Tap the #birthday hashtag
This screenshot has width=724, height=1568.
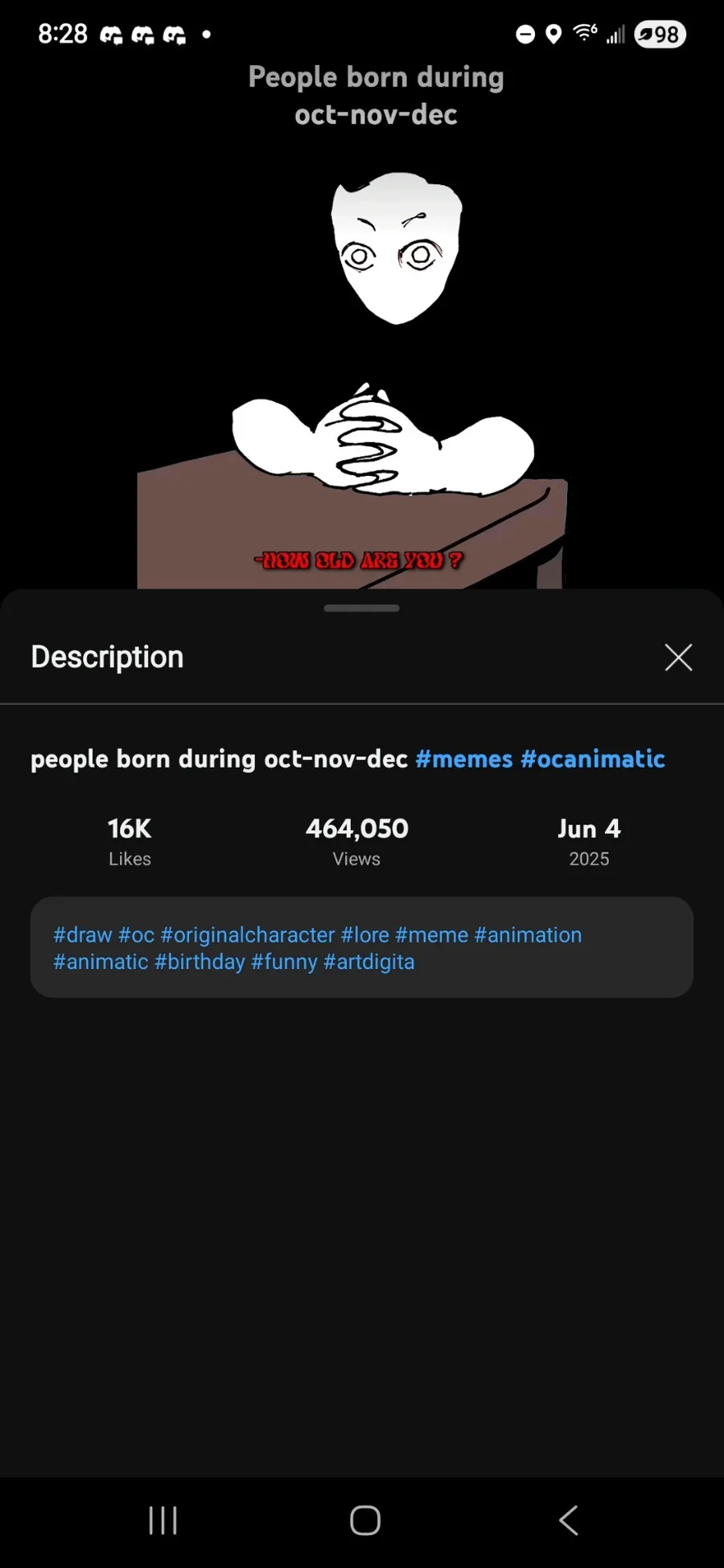200,962
